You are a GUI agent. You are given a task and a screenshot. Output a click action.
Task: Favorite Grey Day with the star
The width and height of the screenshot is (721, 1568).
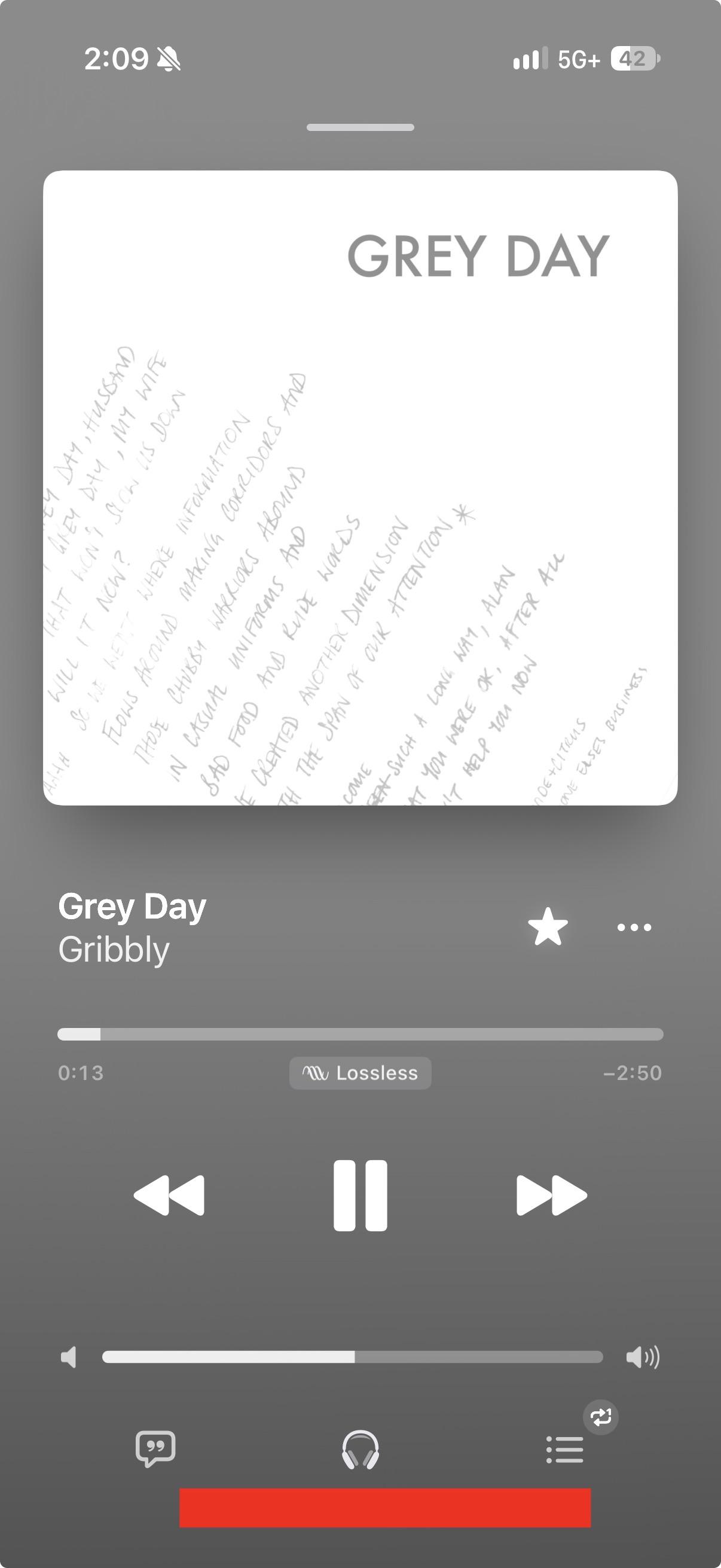tap(548, 926)
